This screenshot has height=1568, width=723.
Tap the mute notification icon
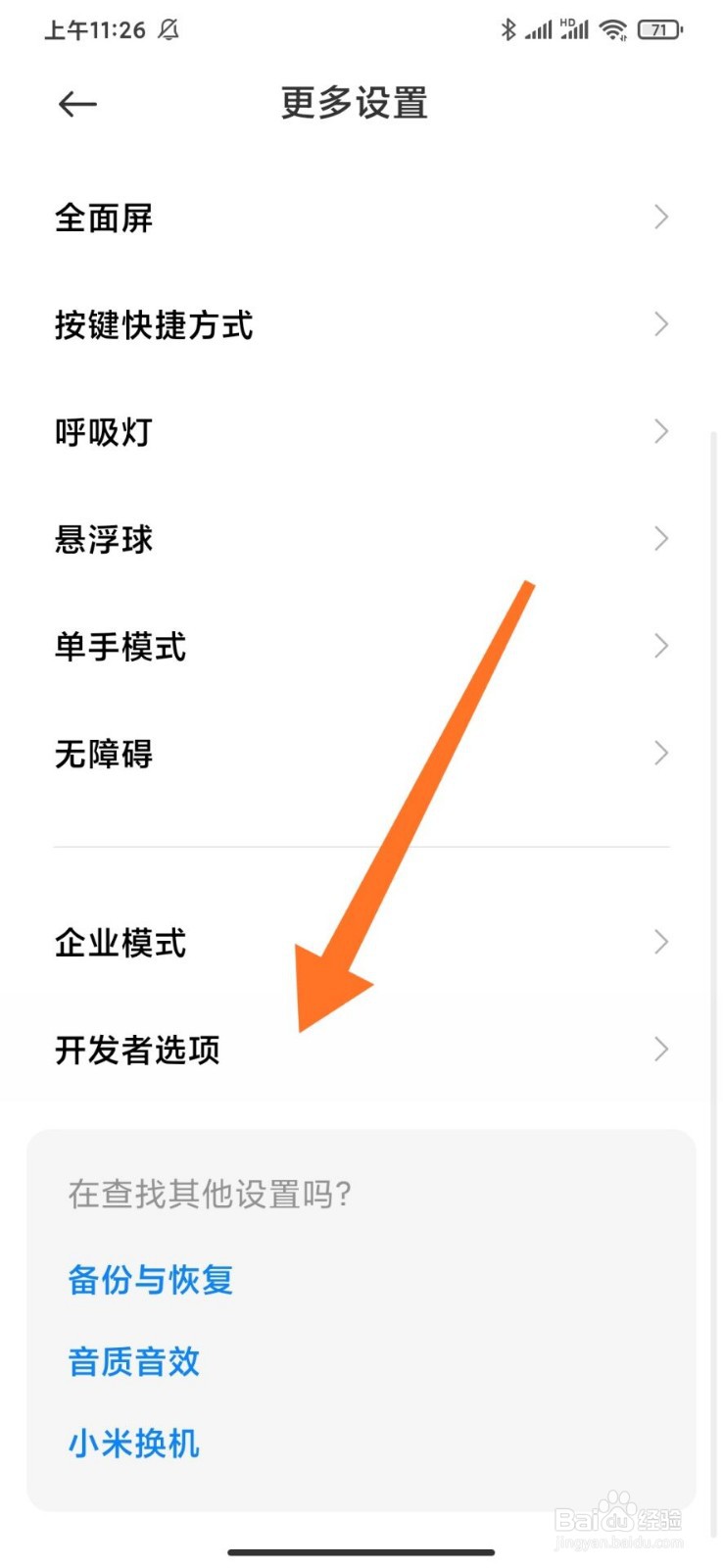169,29
